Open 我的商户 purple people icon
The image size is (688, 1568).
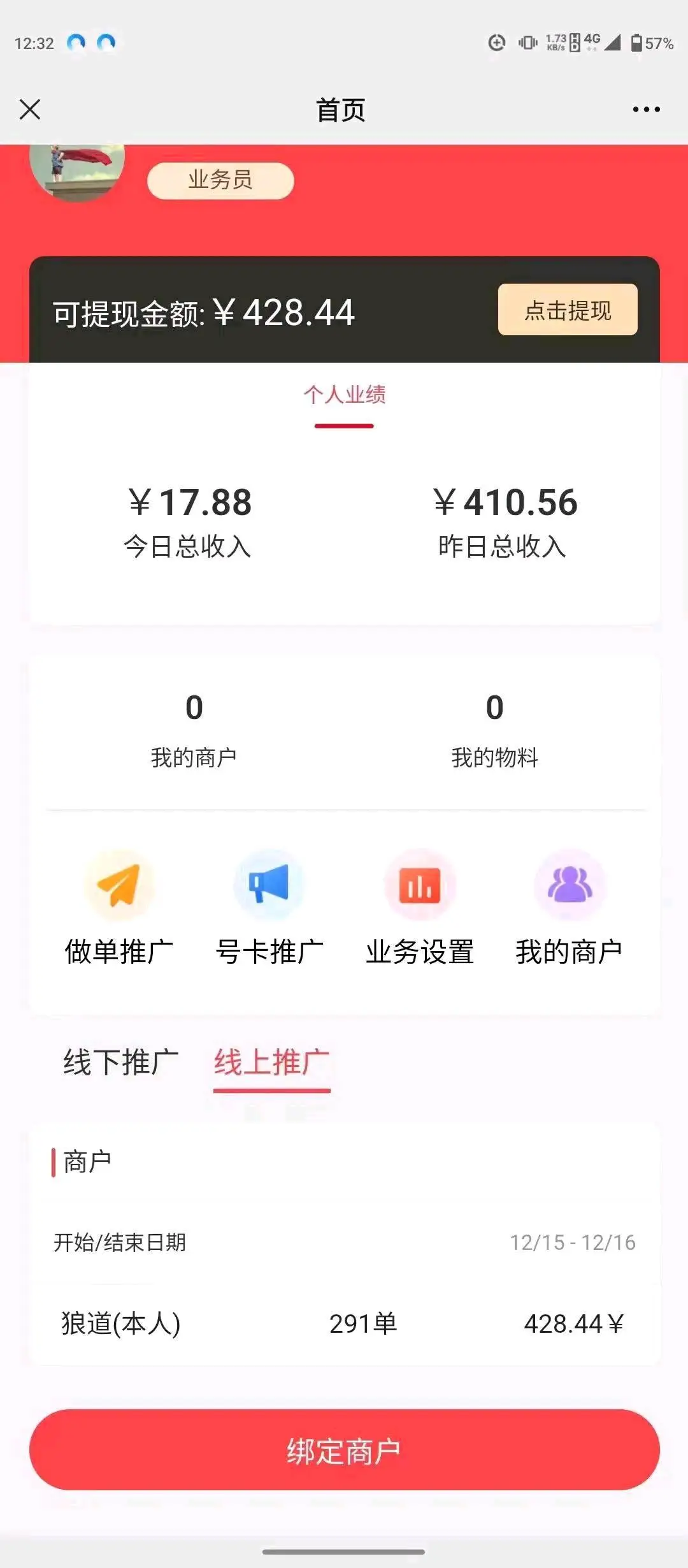tap(570, 885)
